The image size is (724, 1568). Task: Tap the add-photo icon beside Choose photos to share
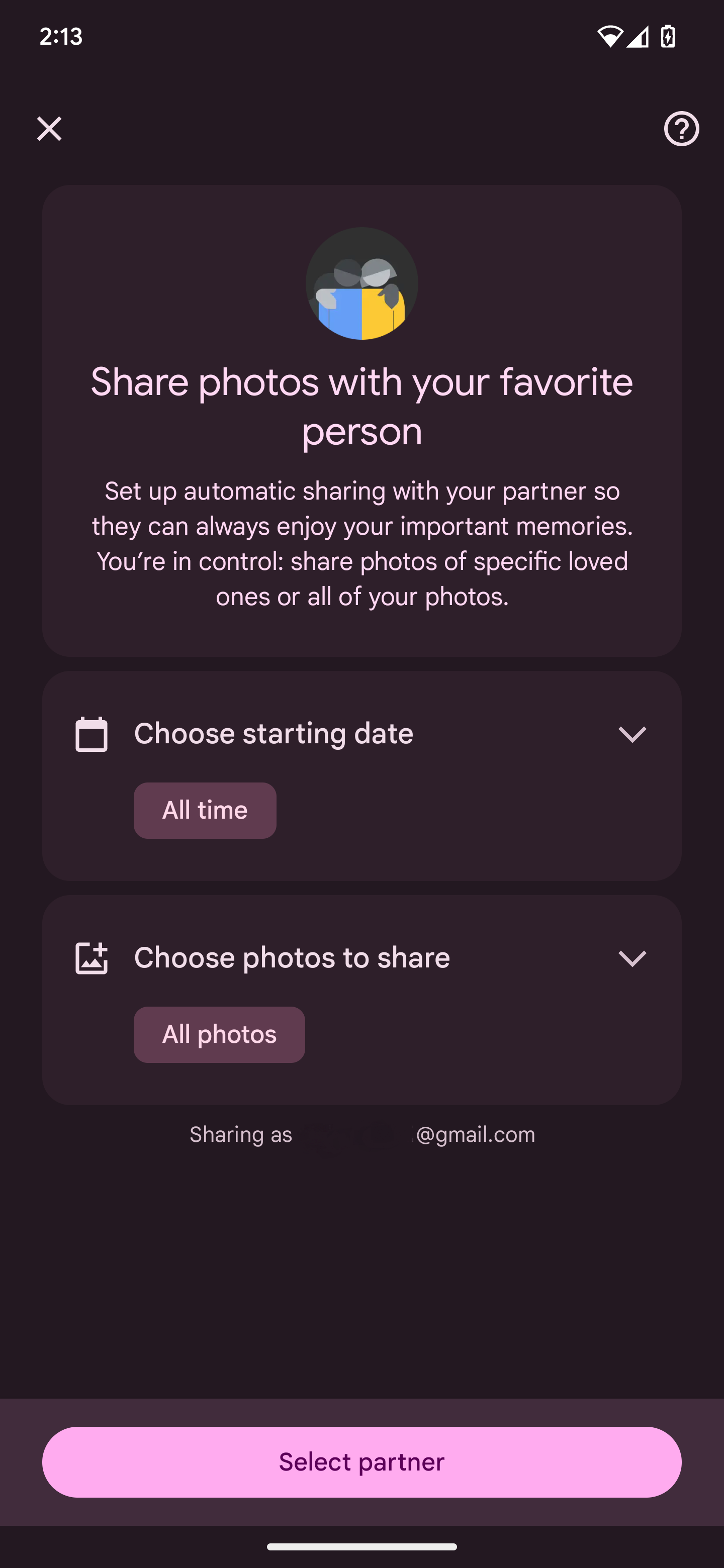92,957
